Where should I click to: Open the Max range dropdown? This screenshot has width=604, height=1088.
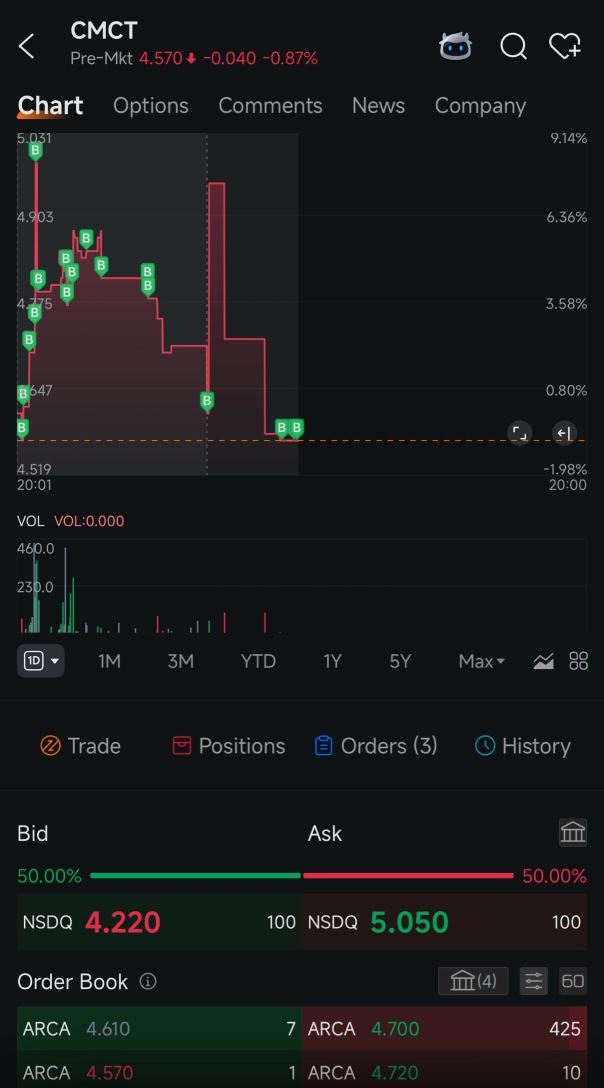click(482, 661)
